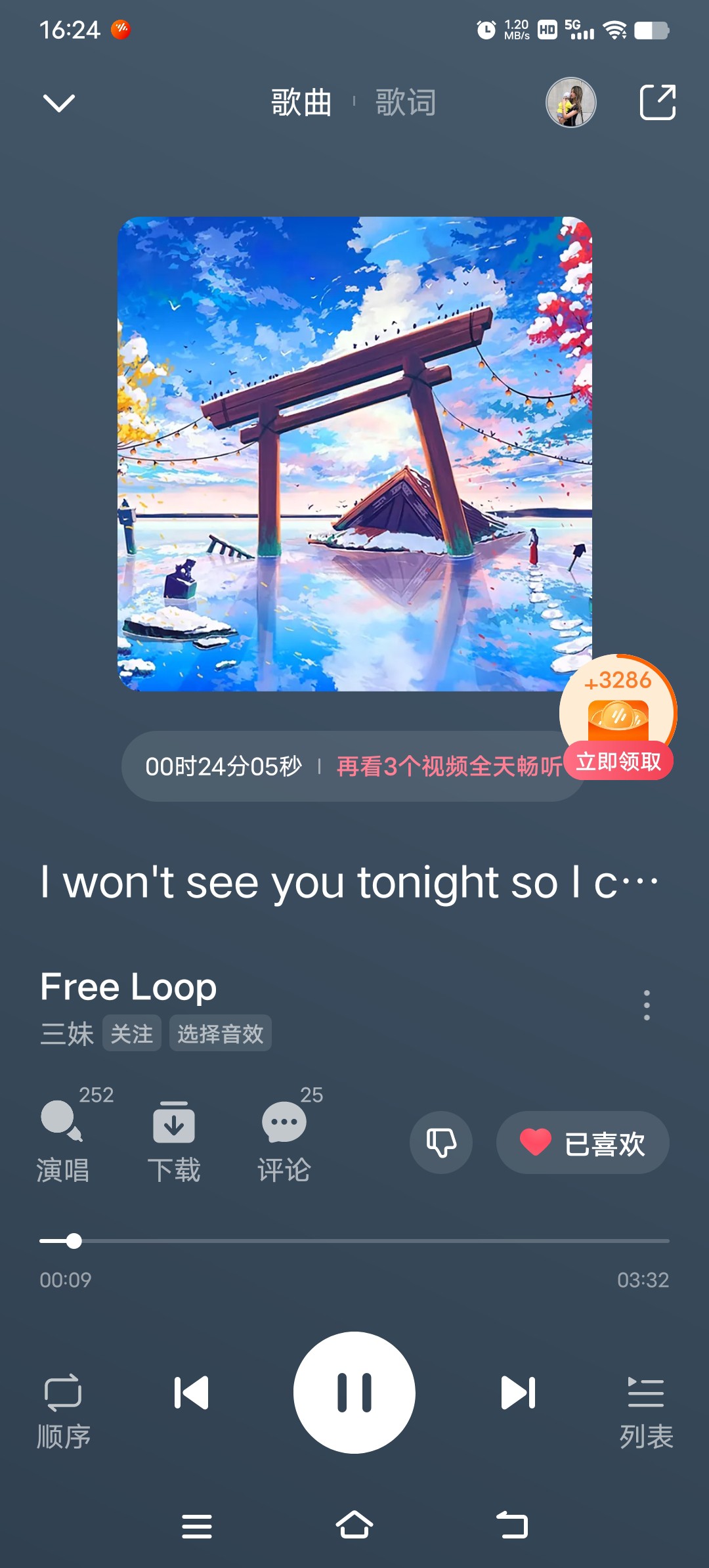Toggle the 已喜欢 liked button
This screenshot has width=709, height=1568.
point(583,1143)
